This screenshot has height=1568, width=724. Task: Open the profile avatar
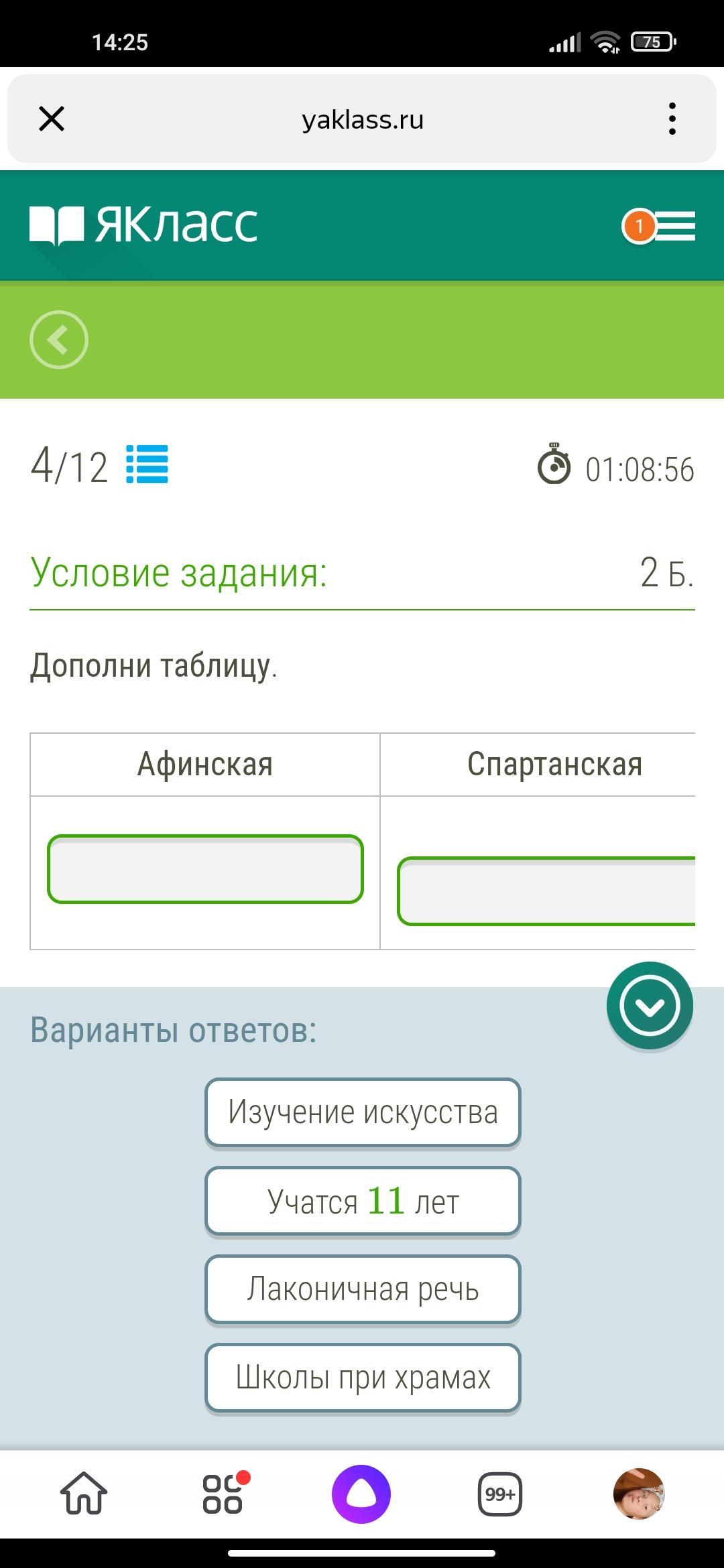click(x=638, y=1494)
